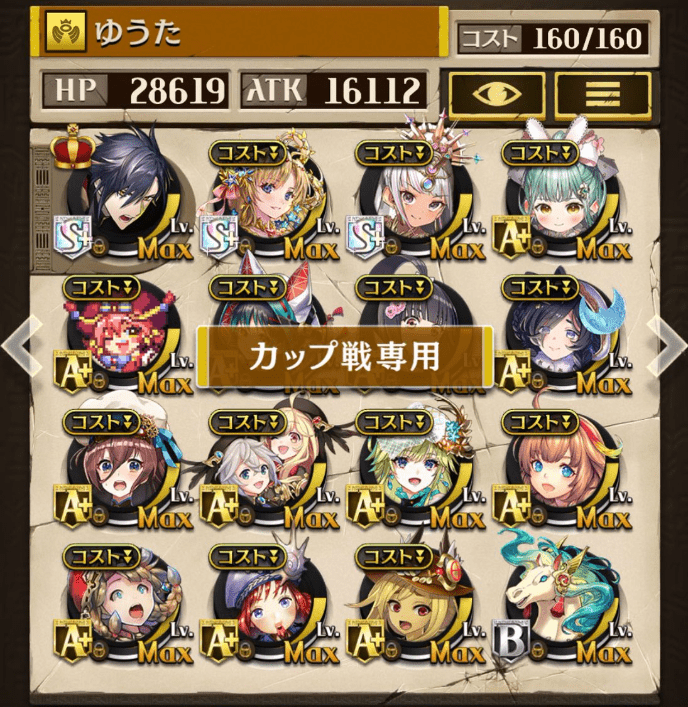
Task: Select the dark-haired character with blue crescent moon
Action: click(x=565, y=338)
